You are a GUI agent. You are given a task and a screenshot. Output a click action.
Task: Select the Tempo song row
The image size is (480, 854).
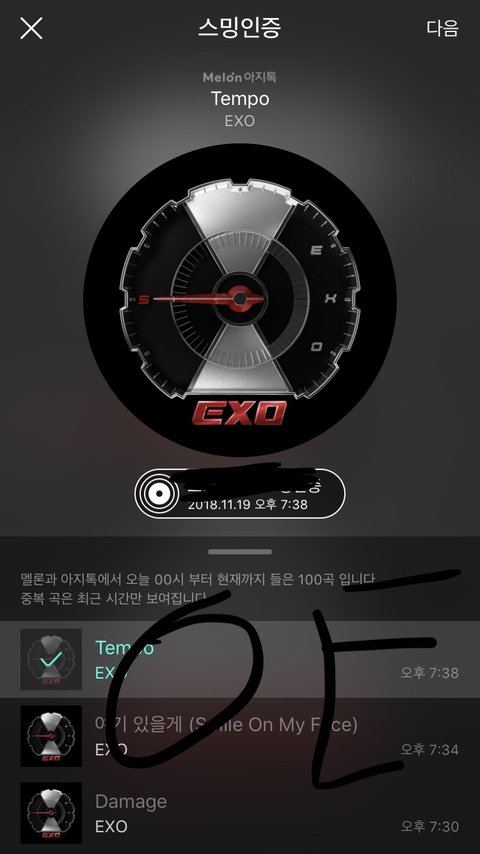(x=240, y=659)
